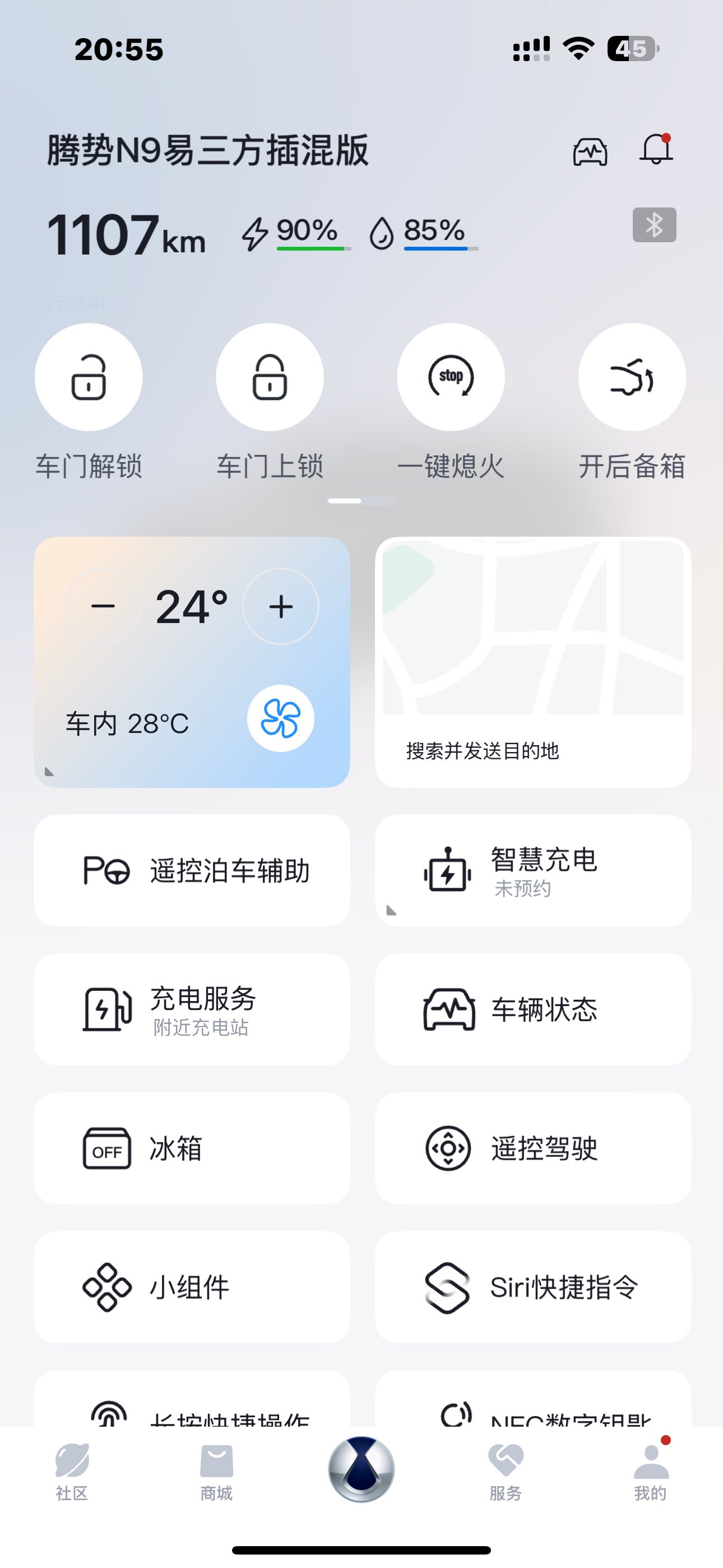Lock the doors with 车门上锁
Screen dimensions: 723x1568
(x=270, y=377)
